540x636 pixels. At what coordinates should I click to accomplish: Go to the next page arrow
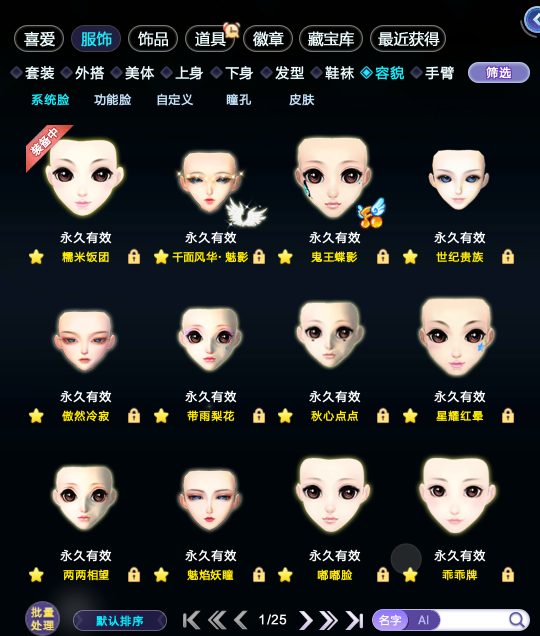(x=305, y=620)
